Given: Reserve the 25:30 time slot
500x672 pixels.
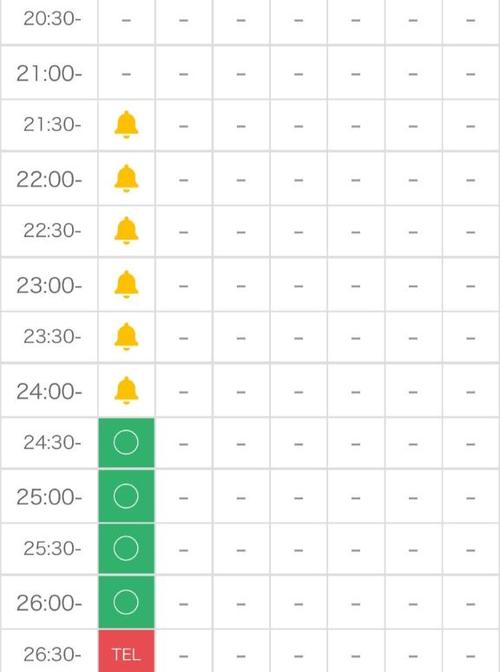Looking at the screenshot, I should pos(126,549).
